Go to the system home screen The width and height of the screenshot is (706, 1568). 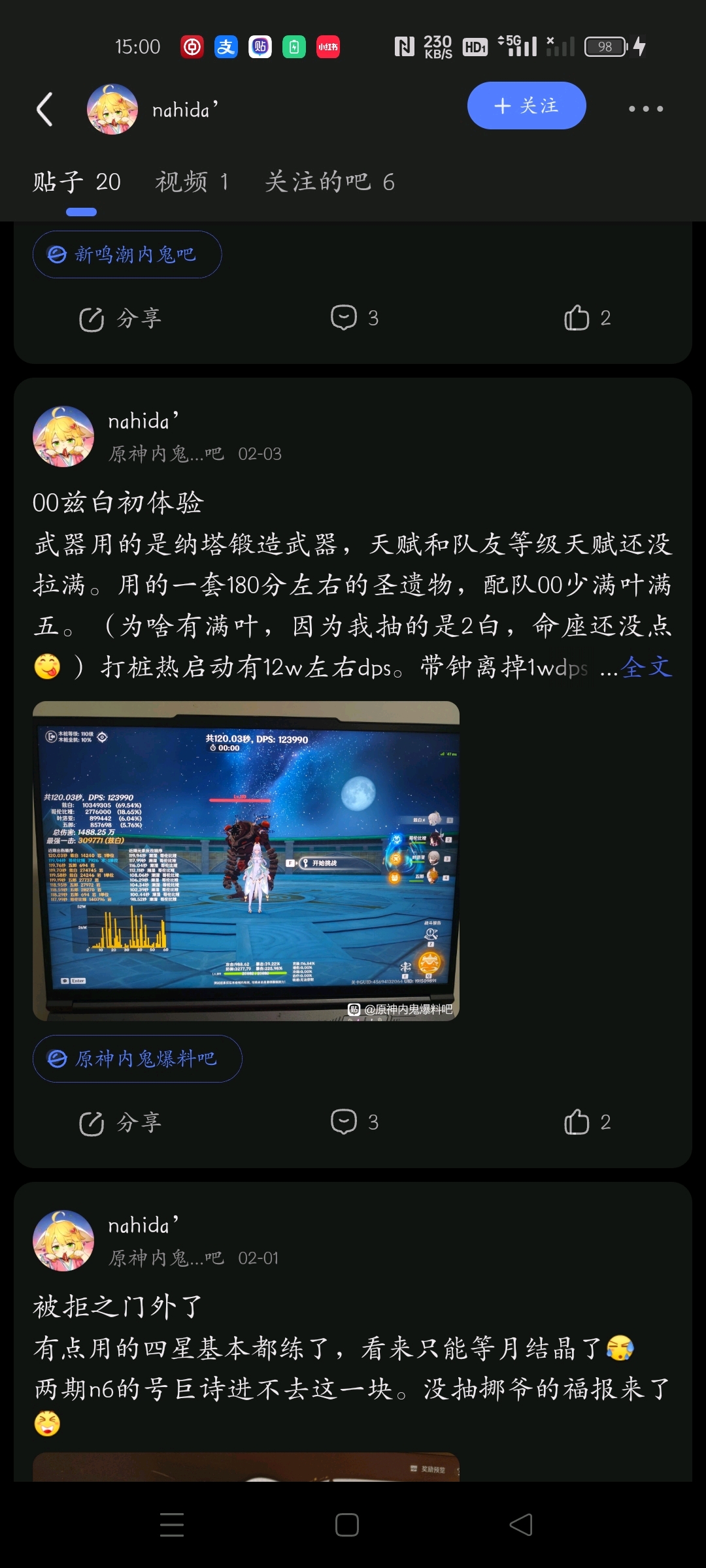click(346, 1525)
